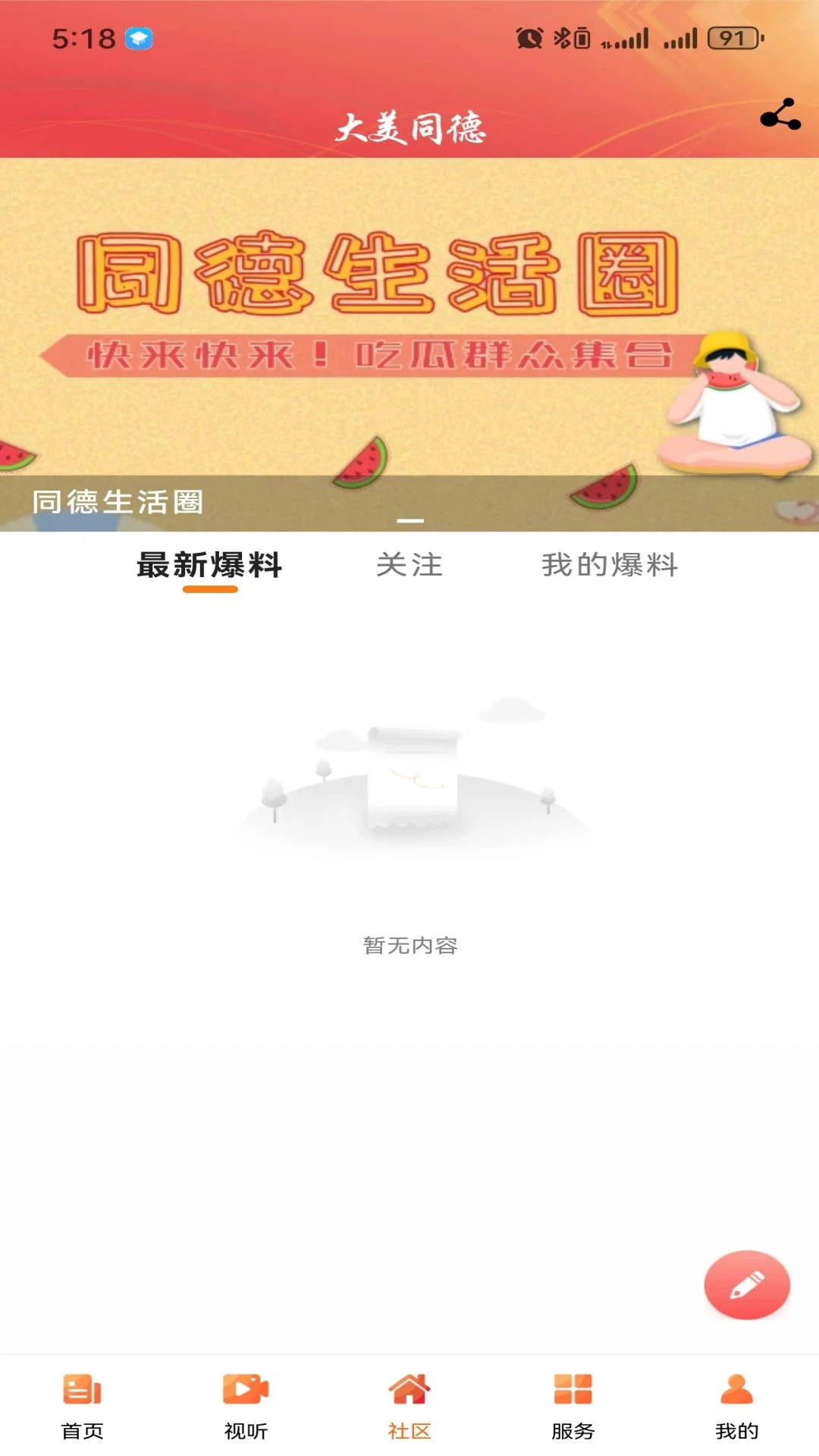Image resolution: width=819 pixels, height=1456 pixels.
Task: Tap the alarm clock status bar icon
Action: point(529,36)
